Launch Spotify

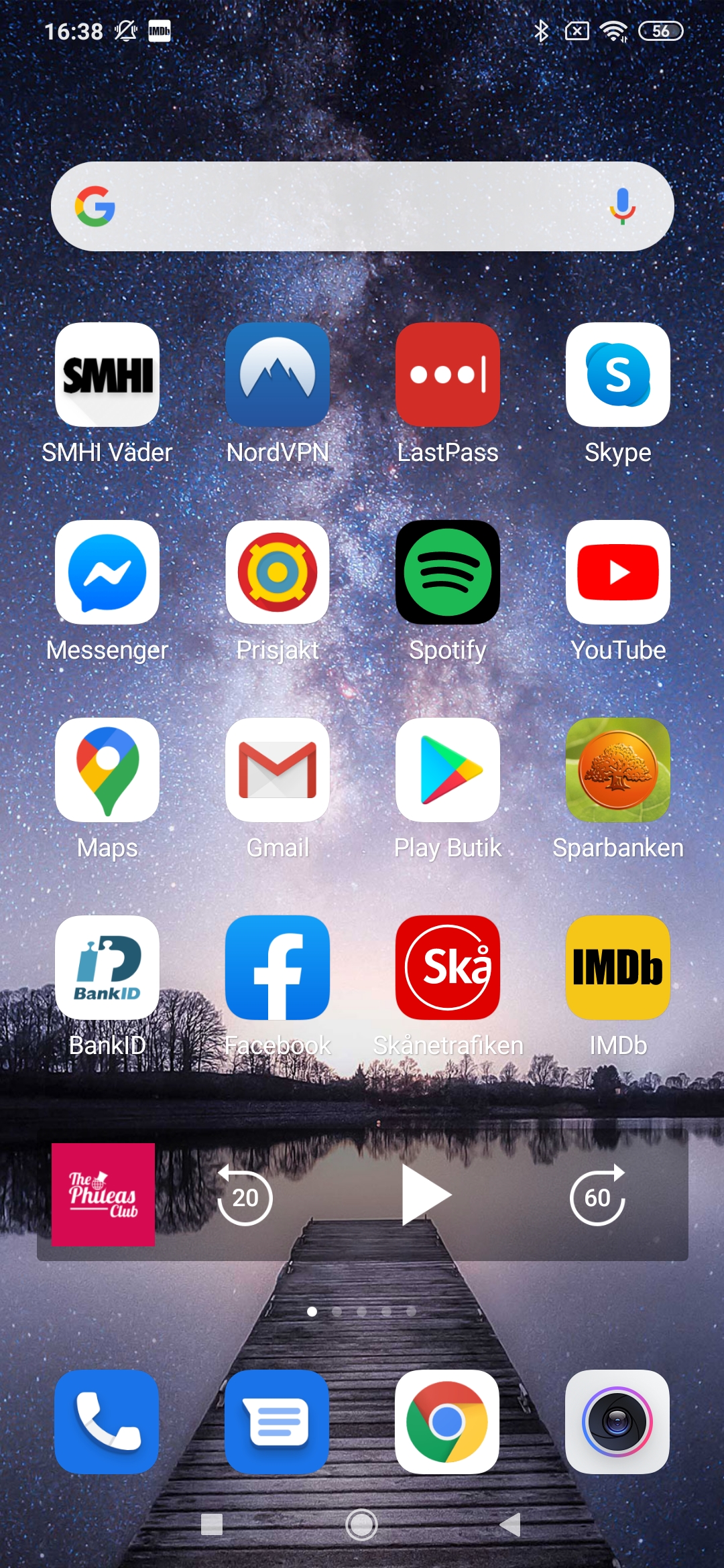448,572
